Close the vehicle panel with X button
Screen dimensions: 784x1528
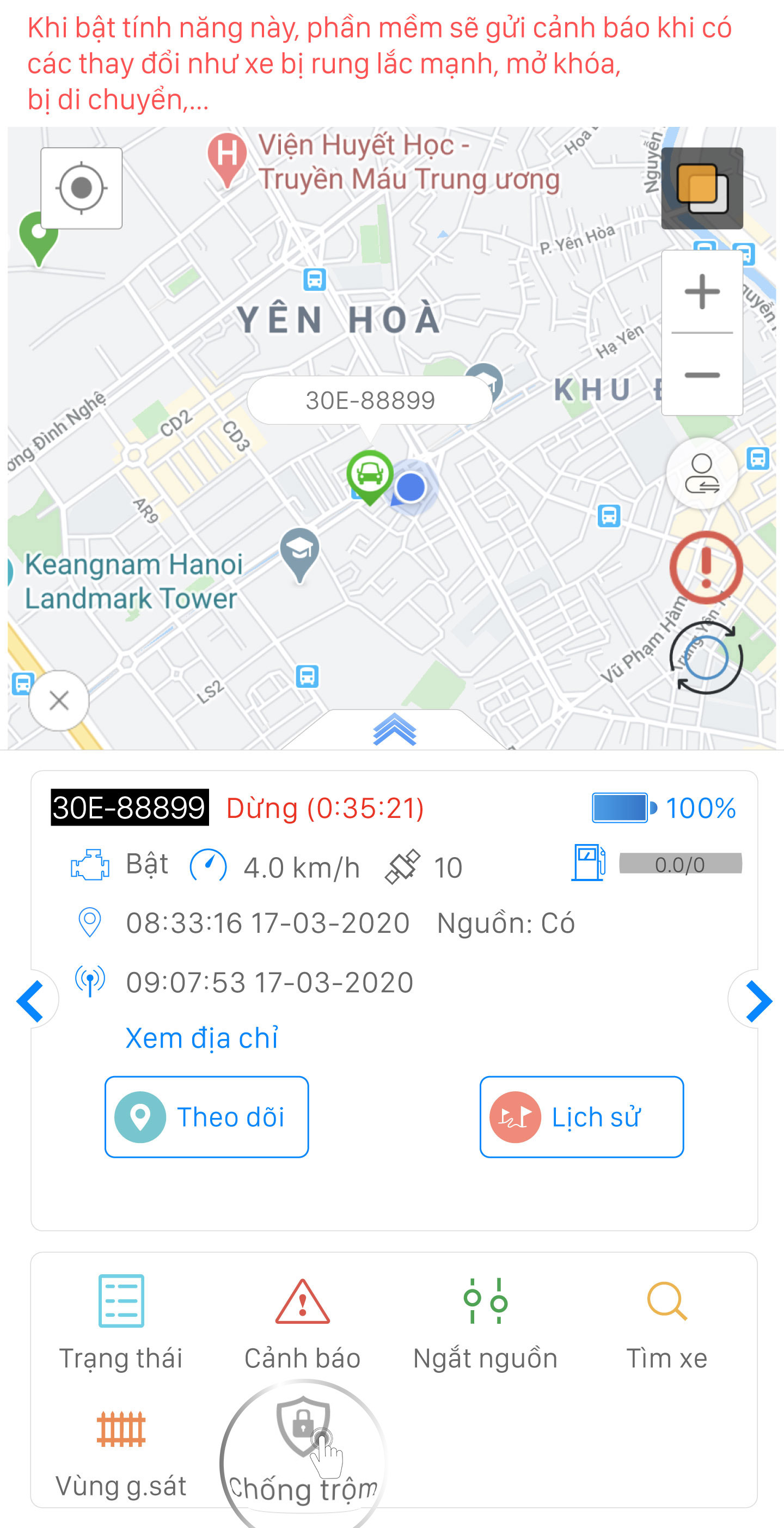pyautogui.click(x=59, y=700)
